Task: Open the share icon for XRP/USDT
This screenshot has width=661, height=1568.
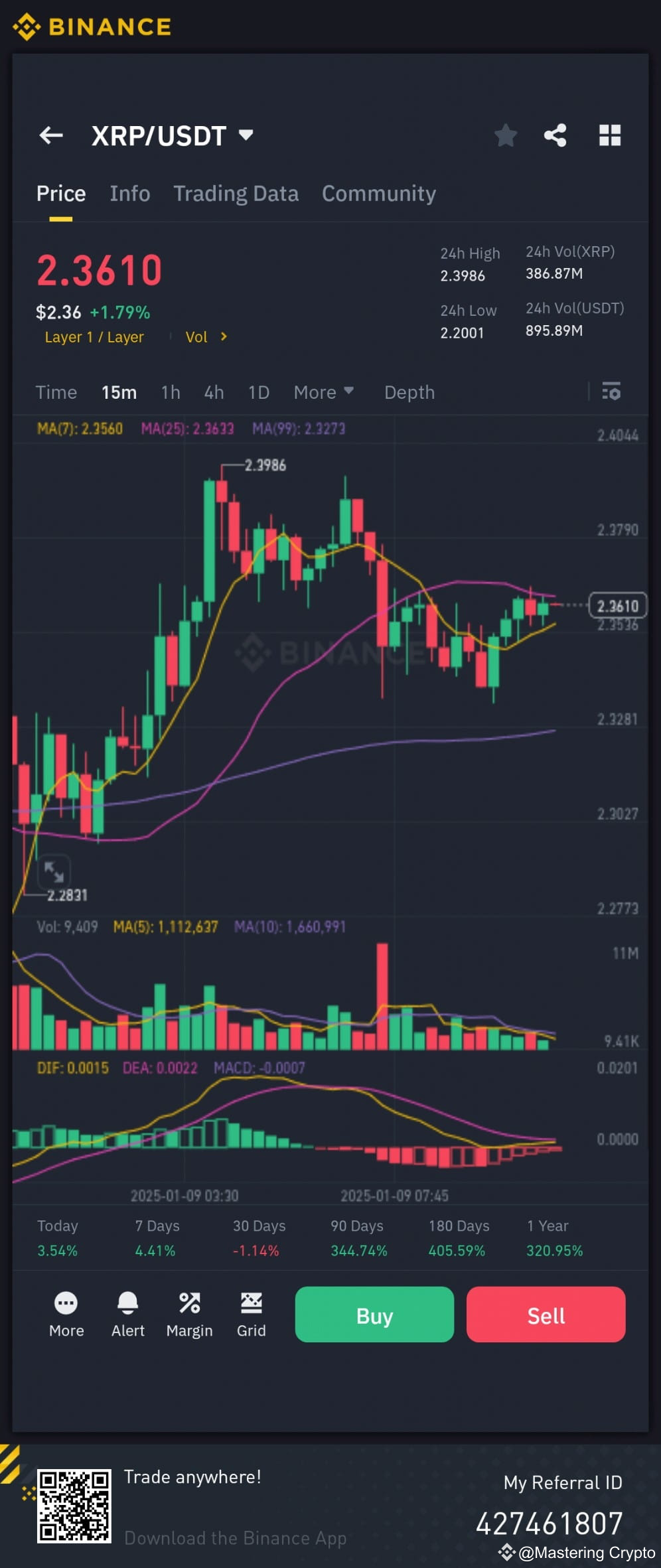Action: pos(555,135)
